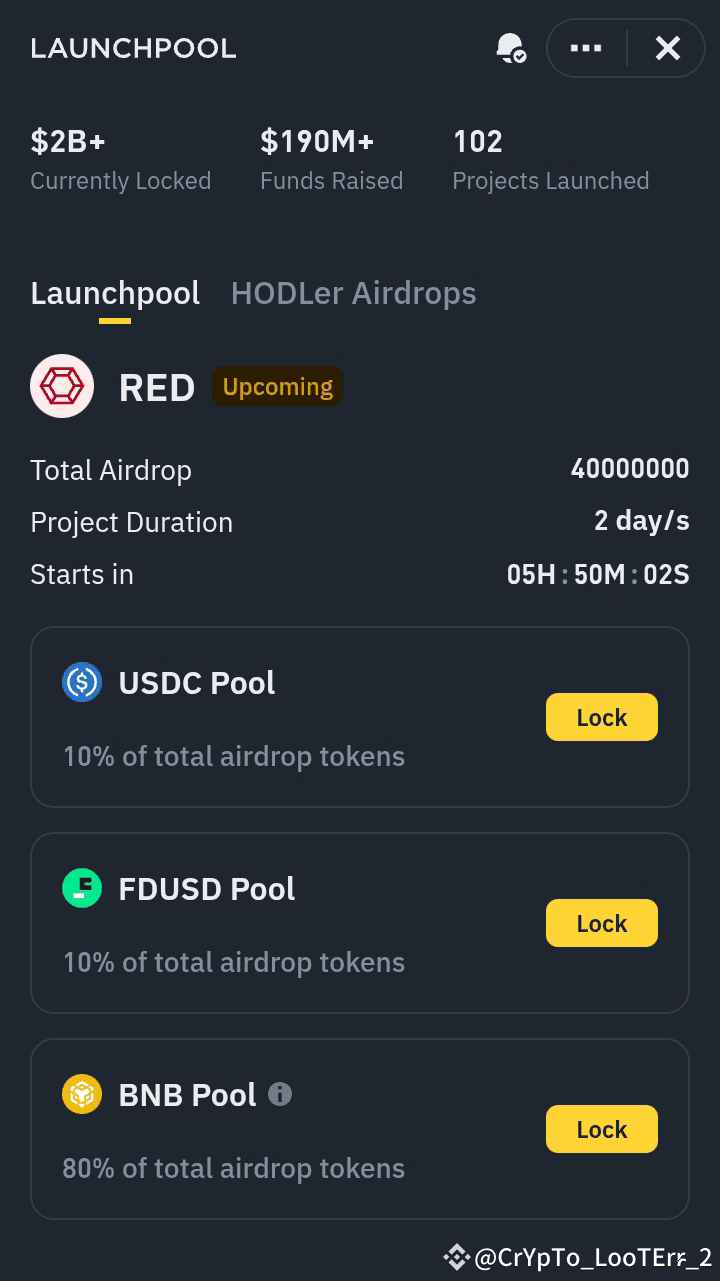Viewport: 720px width, 1281px height.
Task: Tap the checkmark badge on support icon
Action: click(518, 55)
